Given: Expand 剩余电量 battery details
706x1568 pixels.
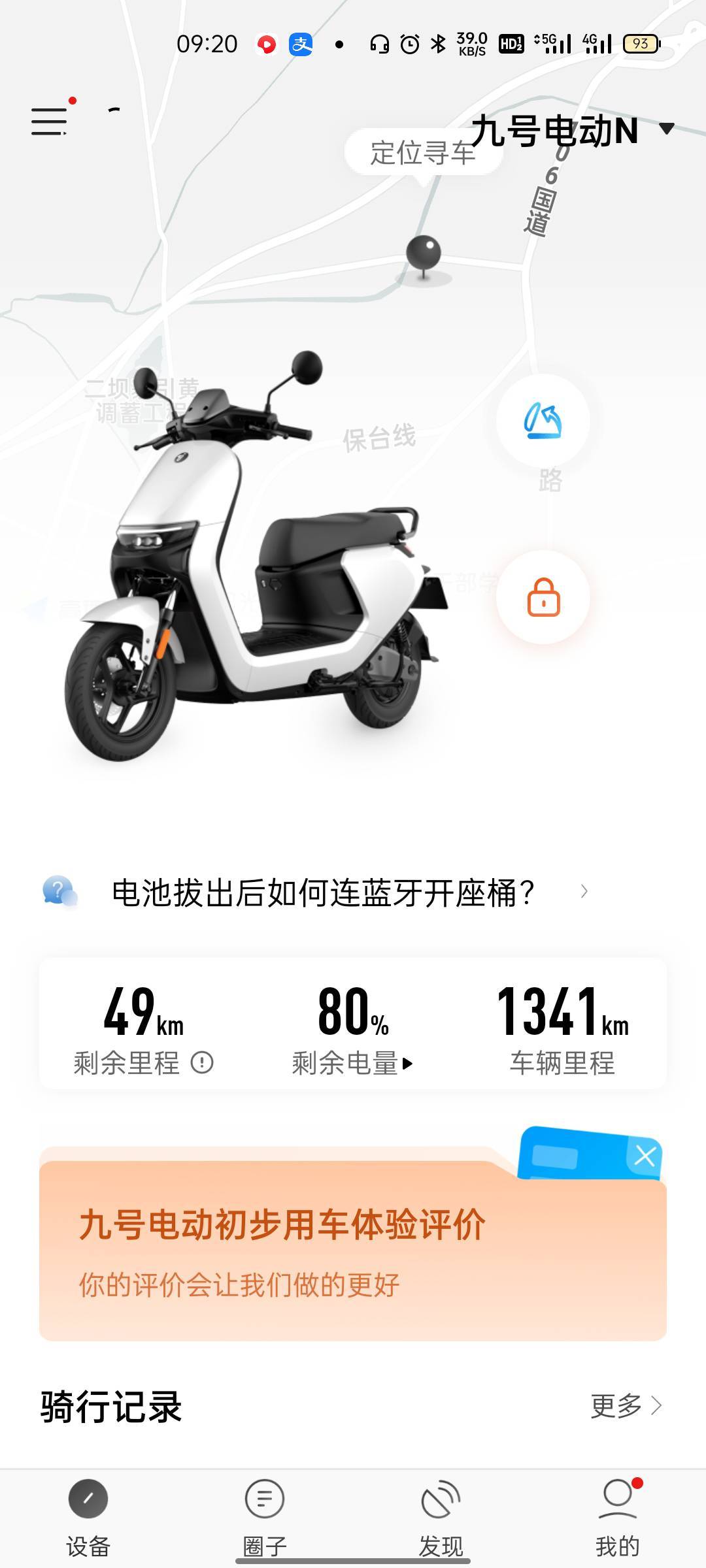Looking at the screenshot, I should point(353,1063).
